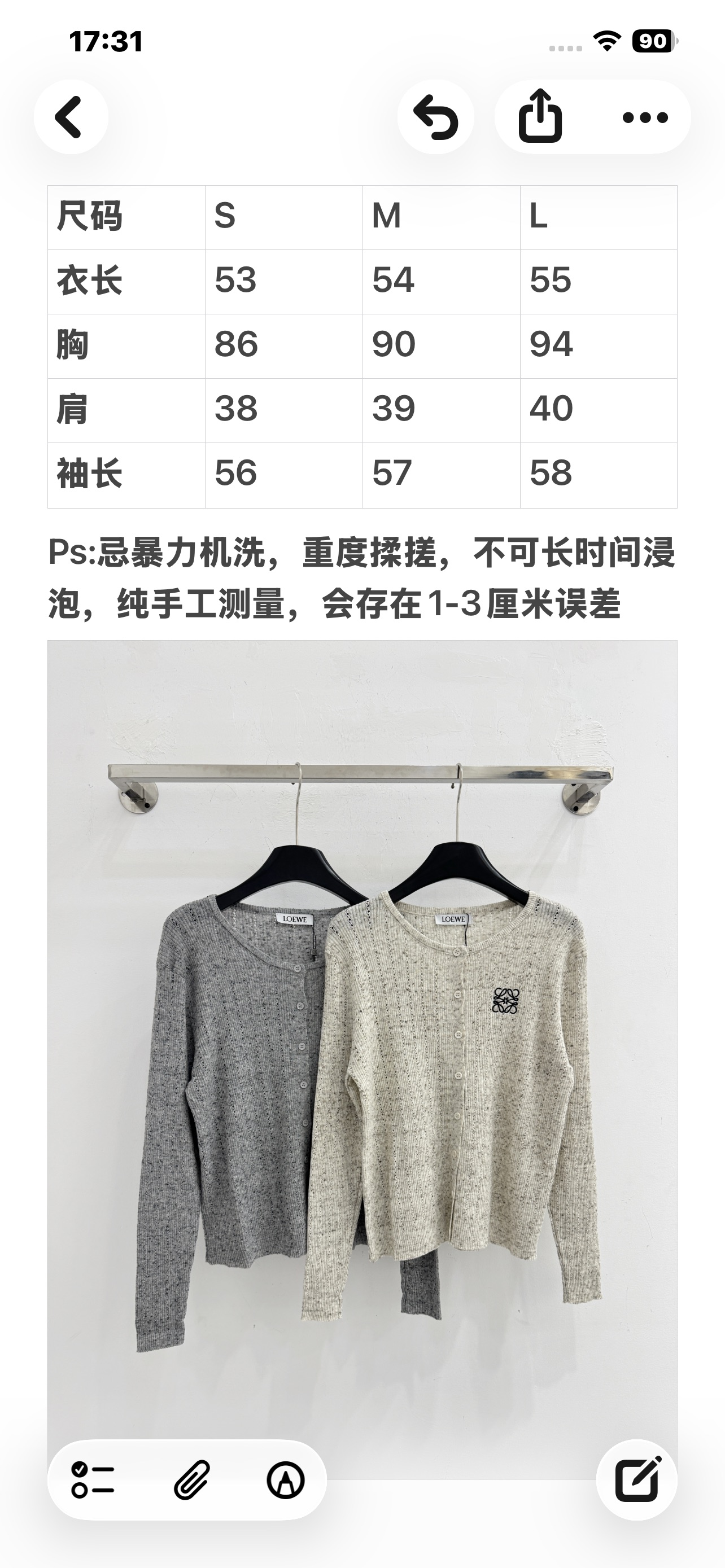This screenshot has width=725, height=1568.
Task: Undo the last edit
Action: [436, 116]
